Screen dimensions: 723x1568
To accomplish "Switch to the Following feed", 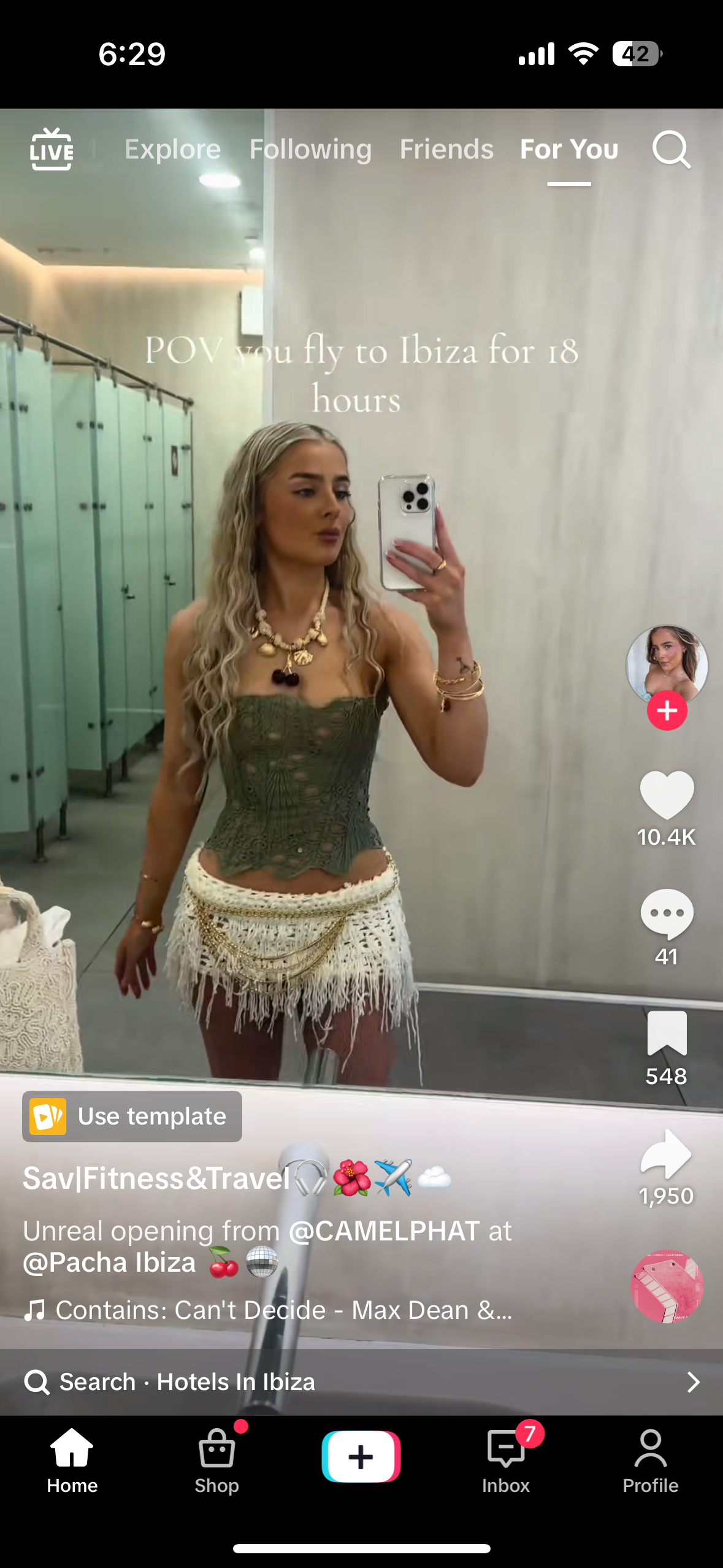I will (x=310, y=150).
